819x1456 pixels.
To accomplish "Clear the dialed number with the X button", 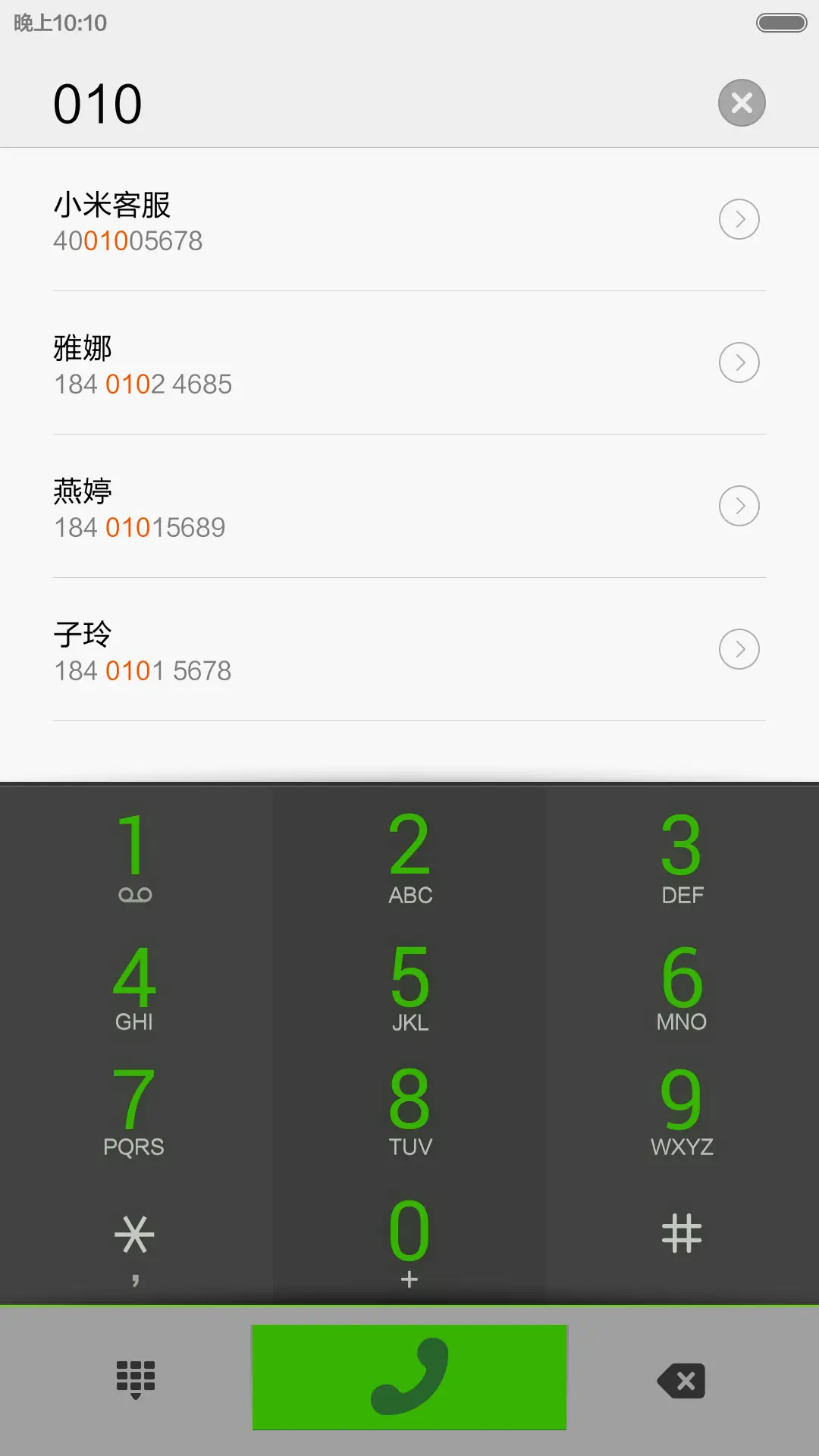I will [x=741, y=102].
